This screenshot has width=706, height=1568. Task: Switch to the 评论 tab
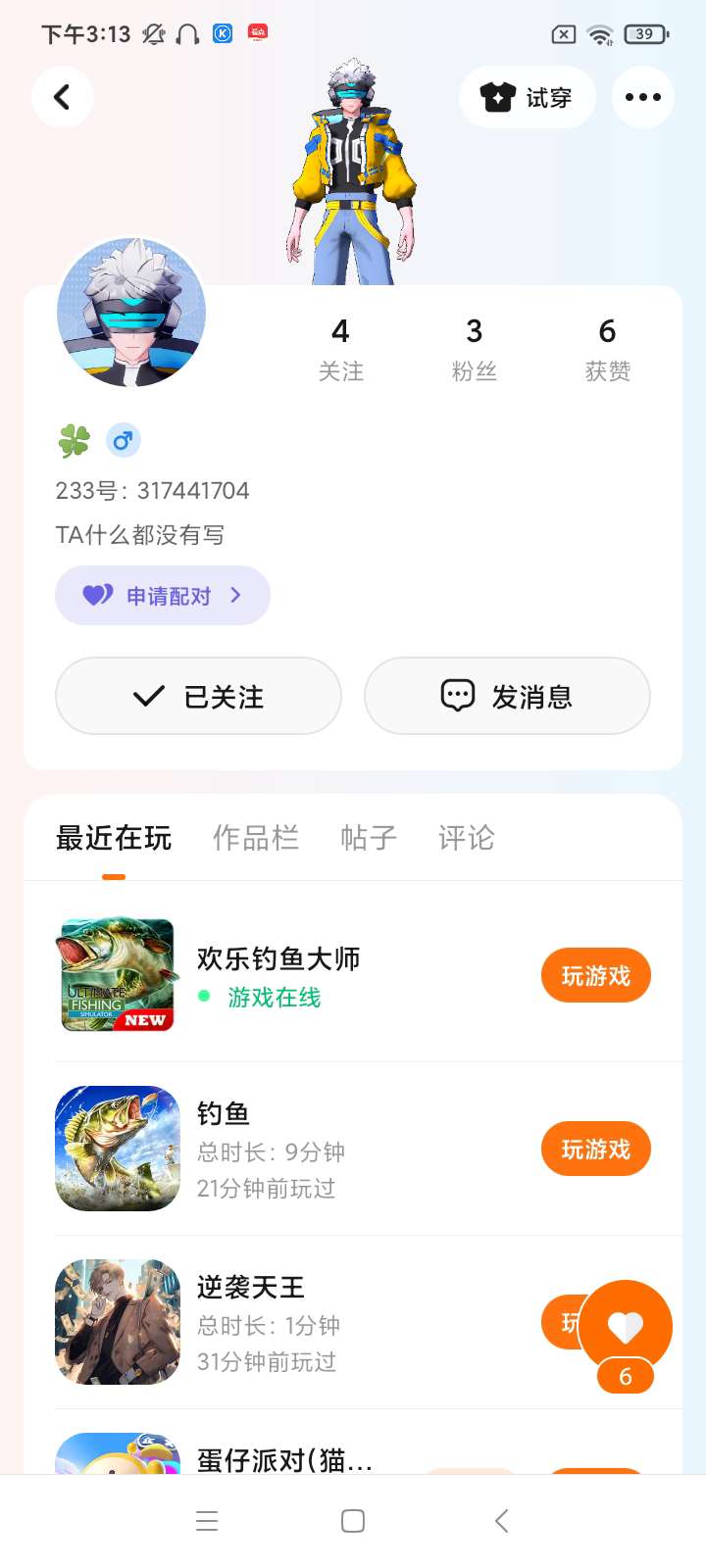point(466,838)
